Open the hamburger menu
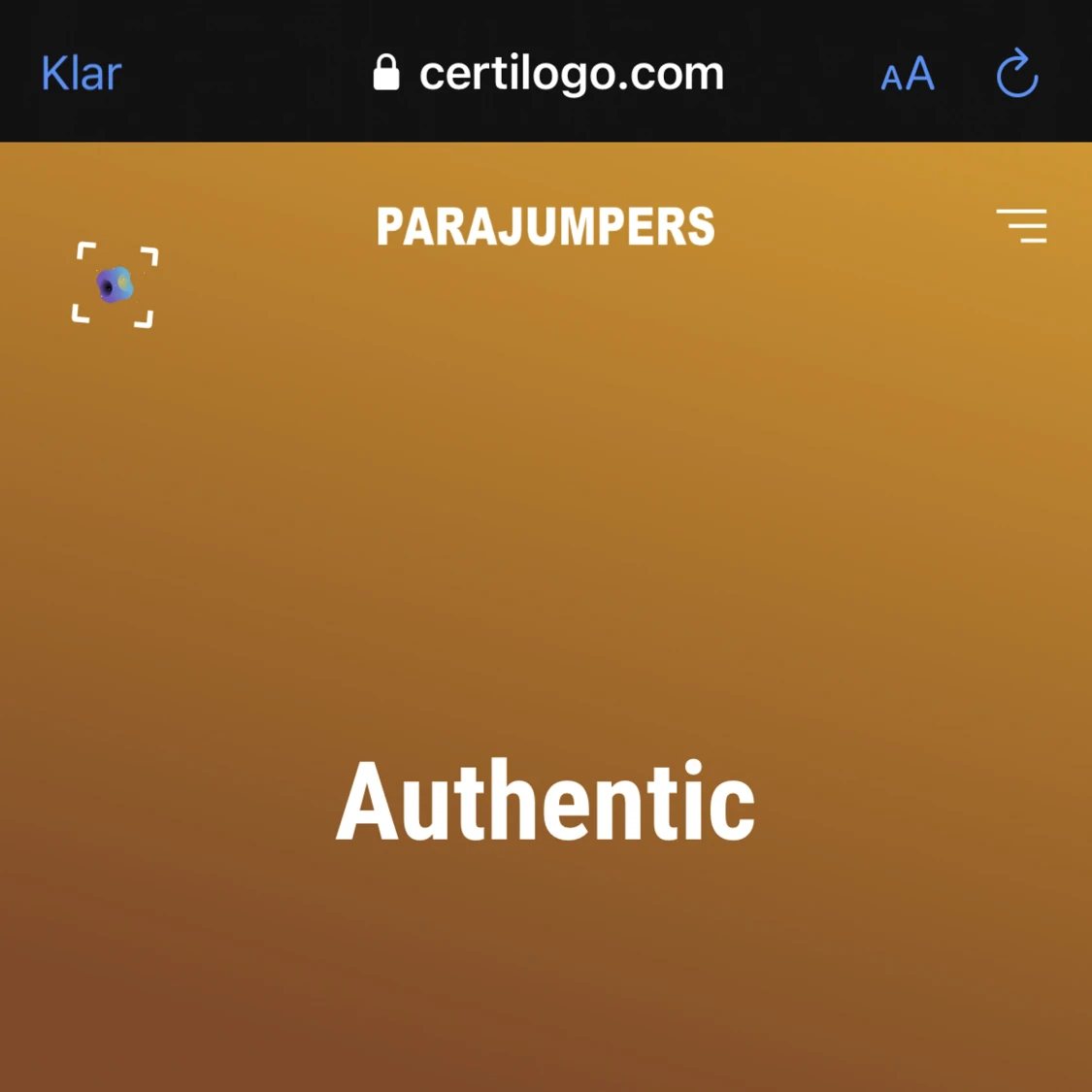Screen dimensions: 1092x1092 [1021, 225]
